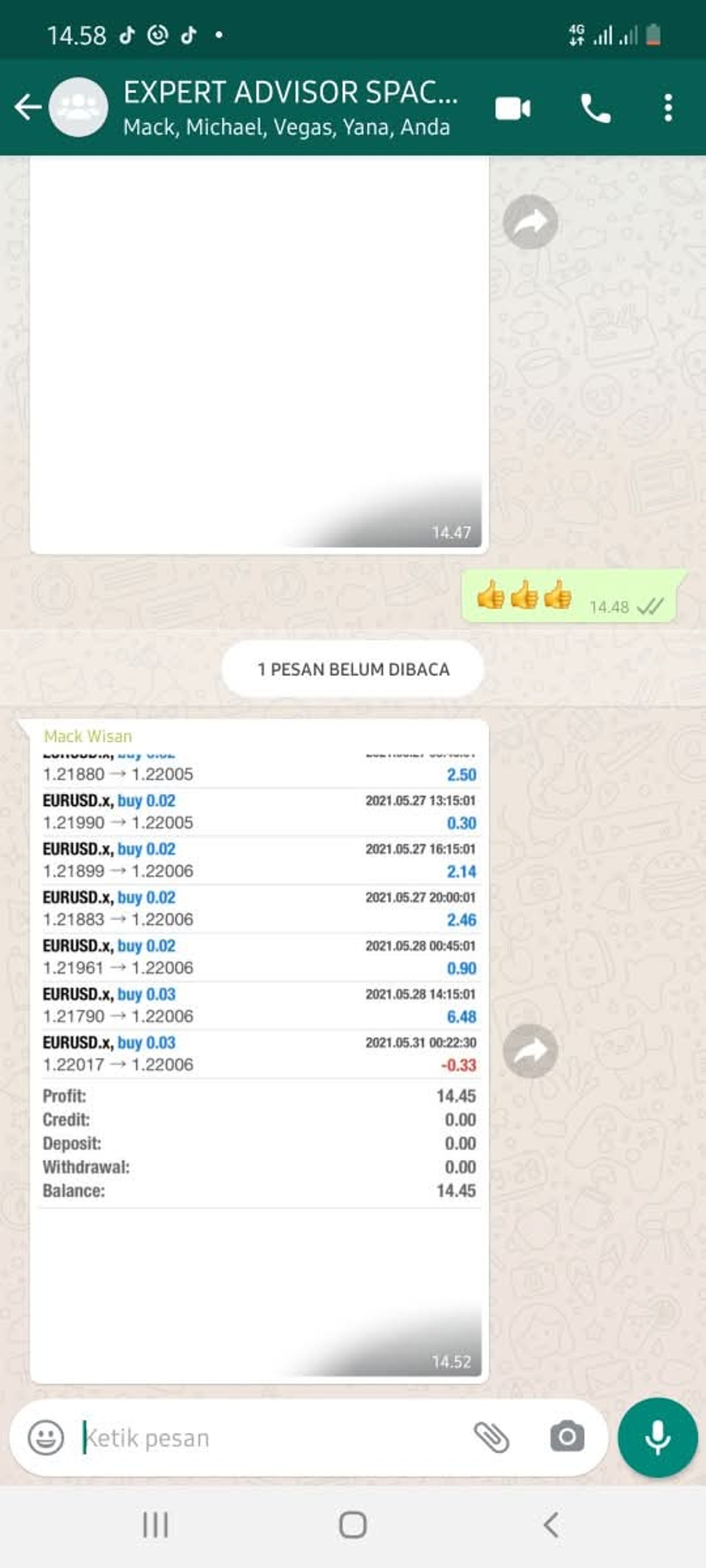Focus the Ketik pesan message field
Screen dimensions: 706x1568
coord(274,1438)
